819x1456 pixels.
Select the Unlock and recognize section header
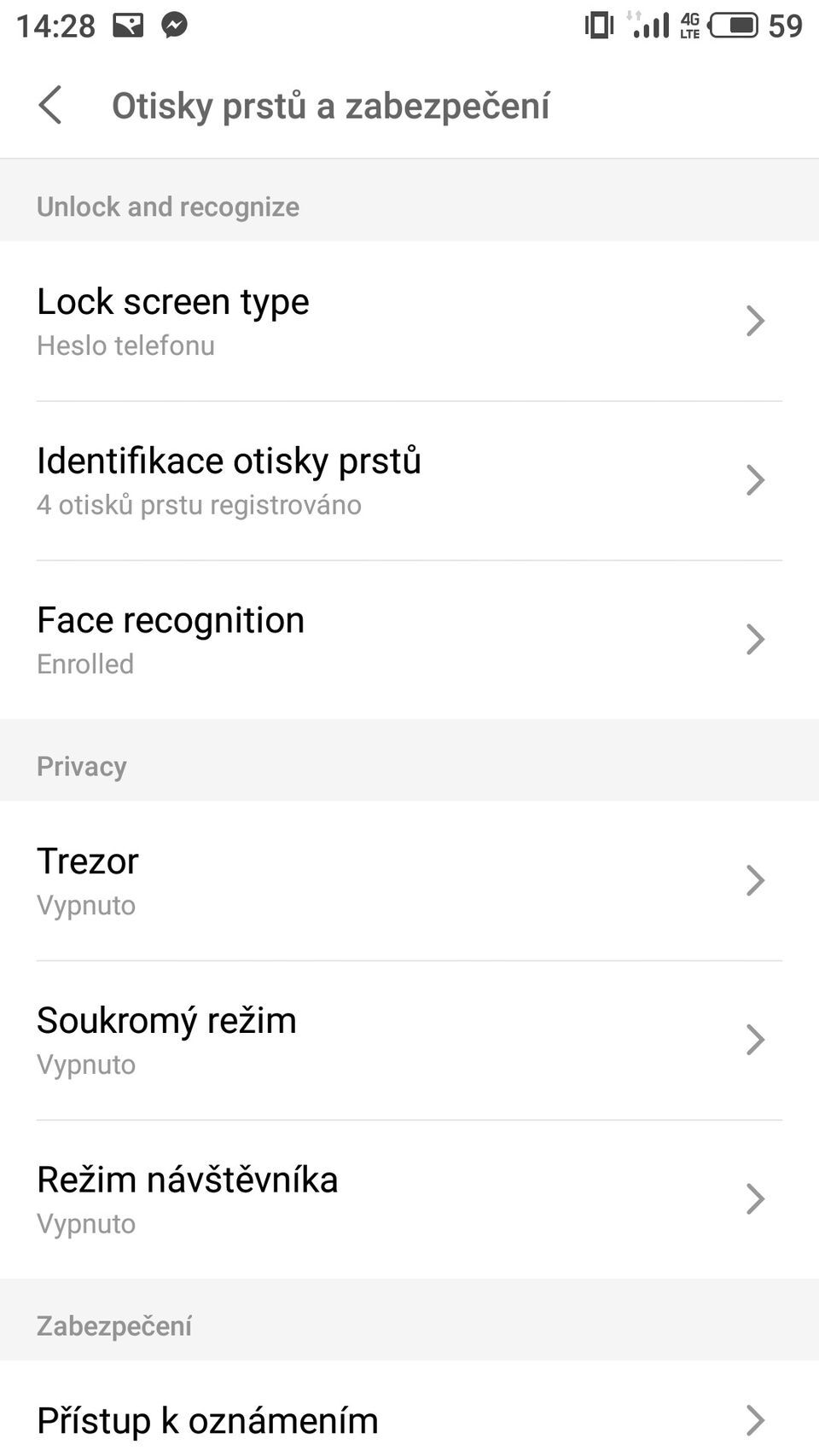click(x=168, y=206)
